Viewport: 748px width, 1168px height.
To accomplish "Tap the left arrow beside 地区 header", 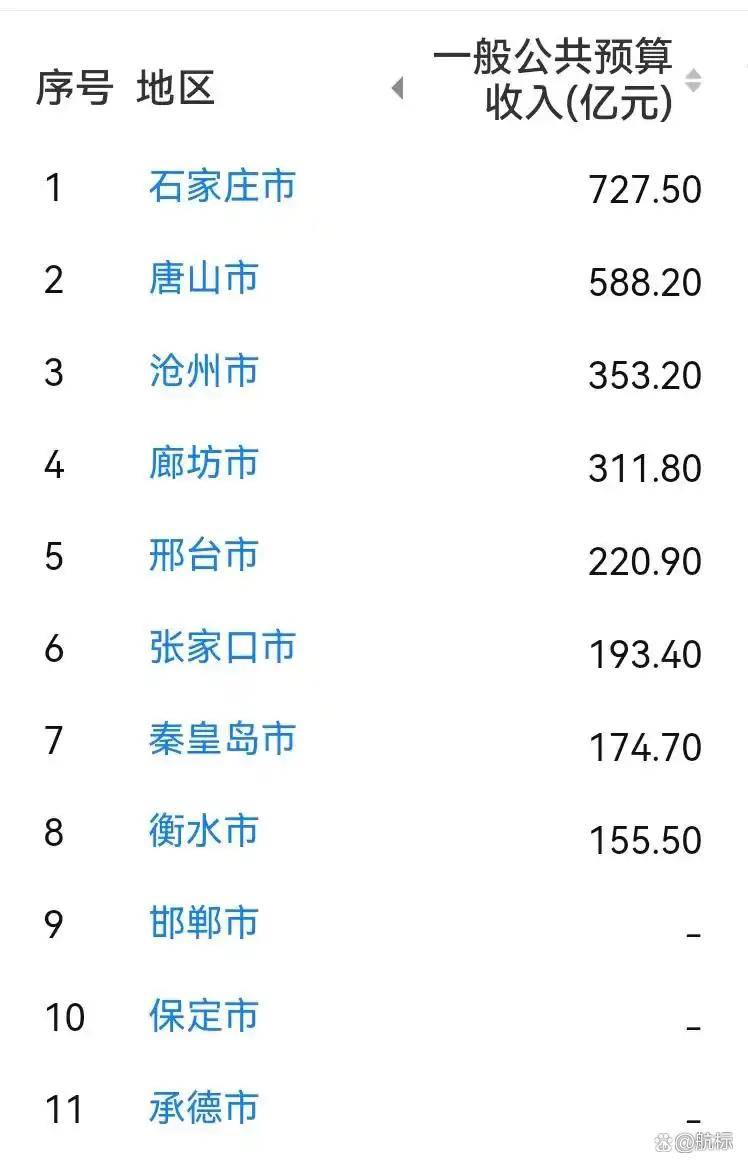I will tap(397, 88).
